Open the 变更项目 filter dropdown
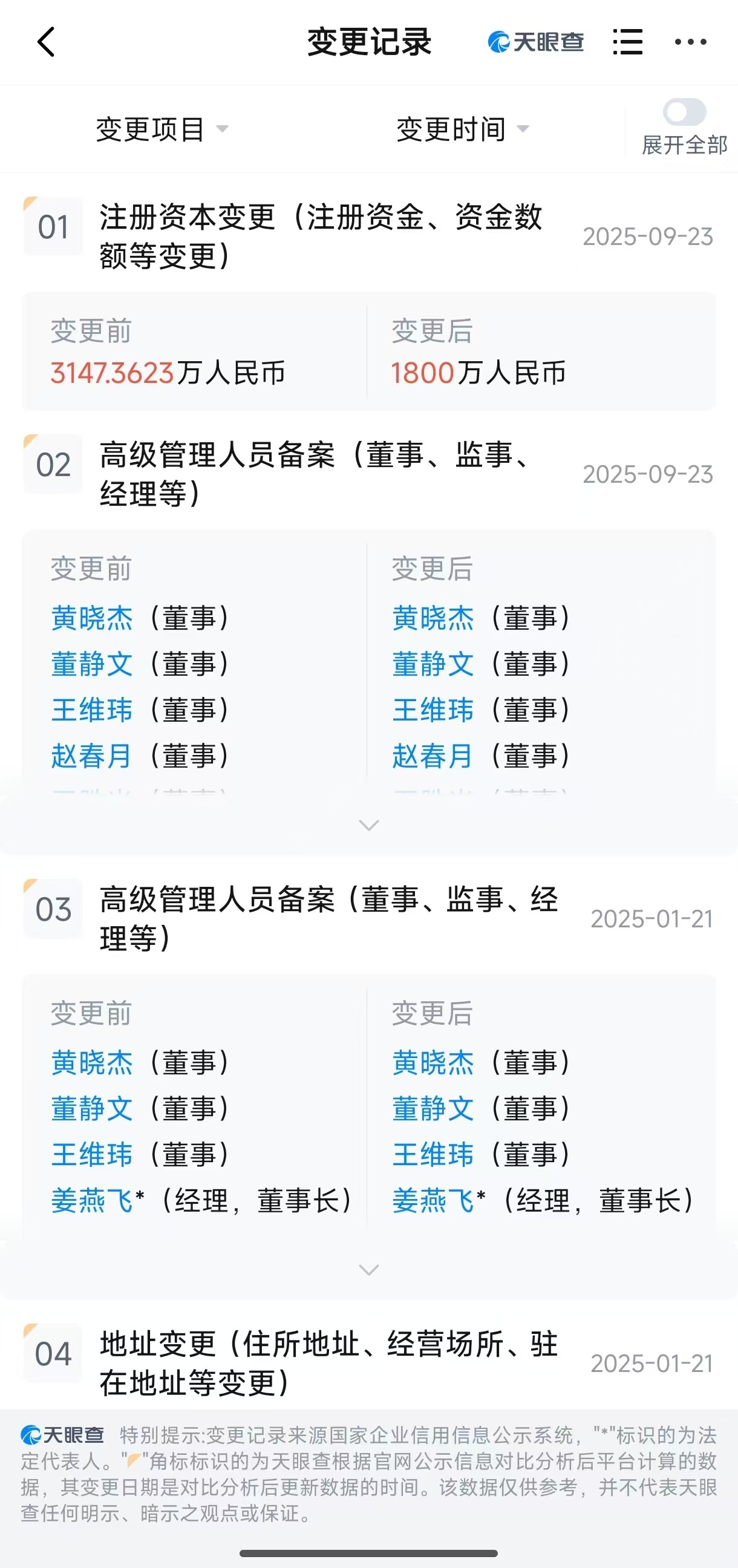Viewport: 738px width, 1568px height. coord(162,129)
